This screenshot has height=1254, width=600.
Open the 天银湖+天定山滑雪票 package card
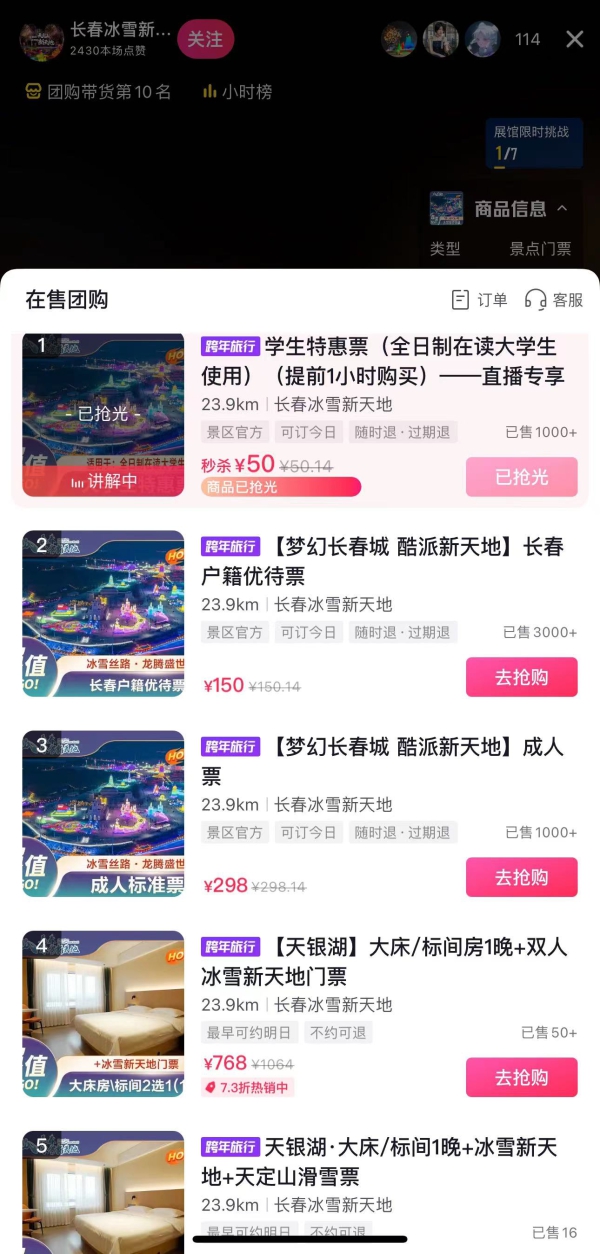(380, 1161)
